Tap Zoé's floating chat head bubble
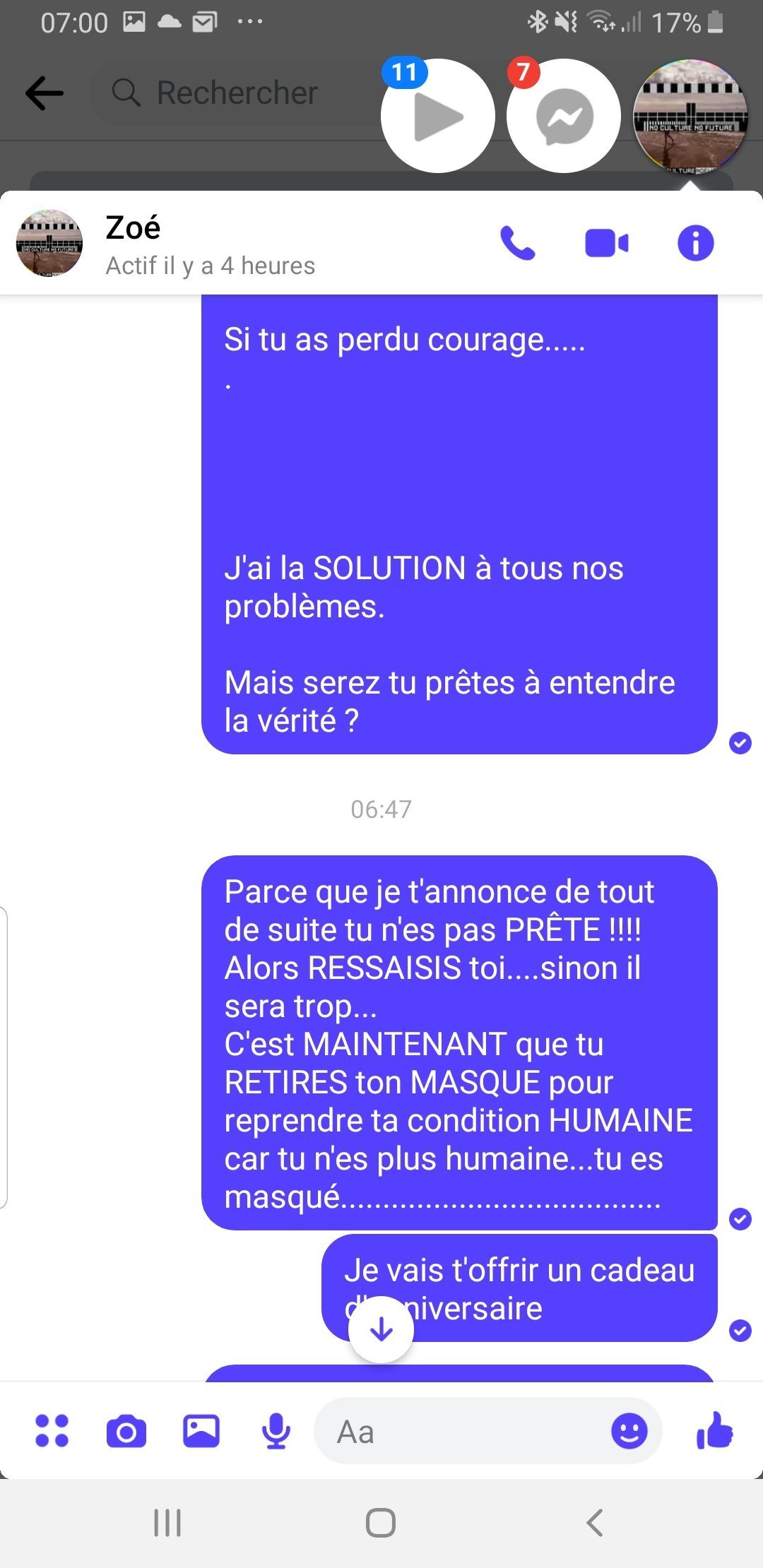Screen dimensions: 763x1568 pyautogui.click(x=690, y=117)
